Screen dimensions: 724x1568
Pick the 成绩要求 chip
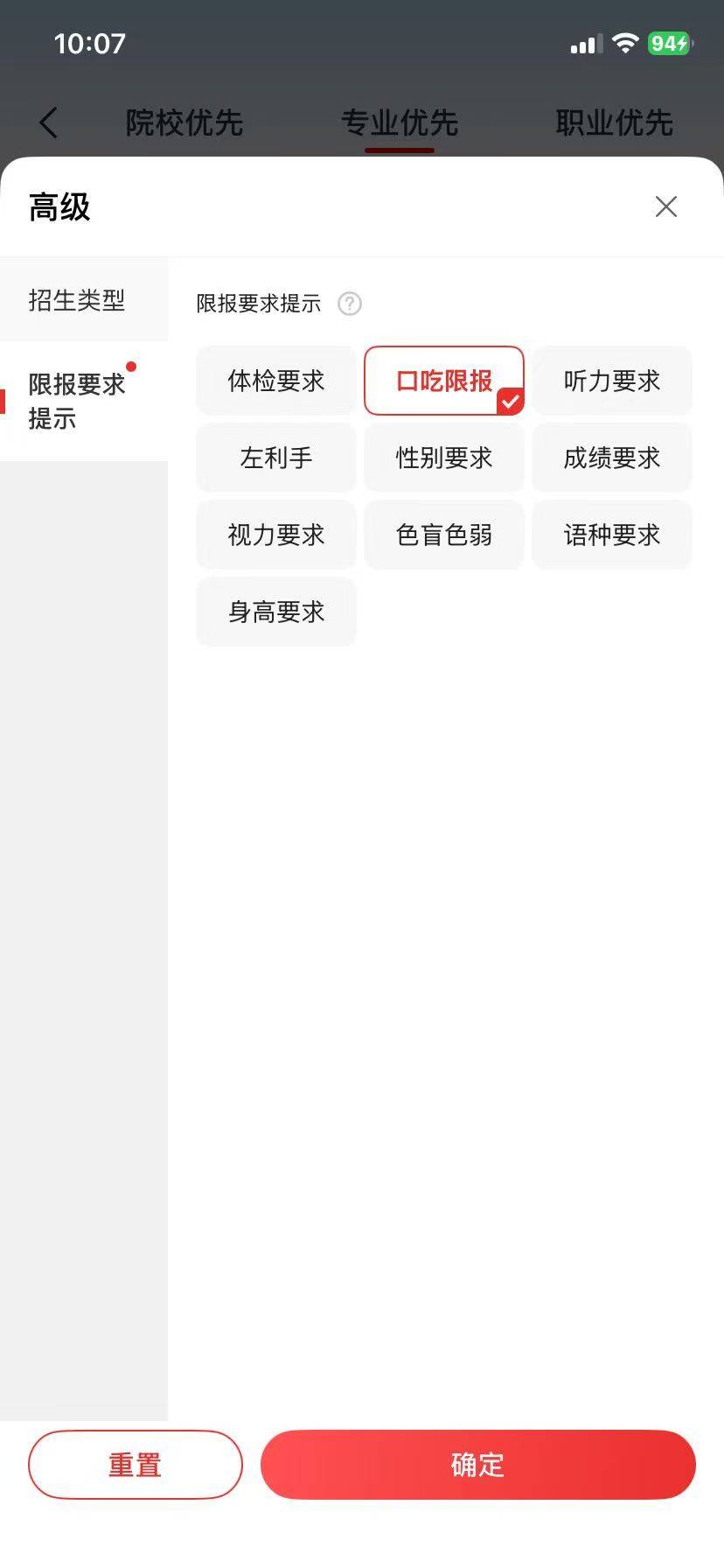pyautogui.click(x=612, y=458)
